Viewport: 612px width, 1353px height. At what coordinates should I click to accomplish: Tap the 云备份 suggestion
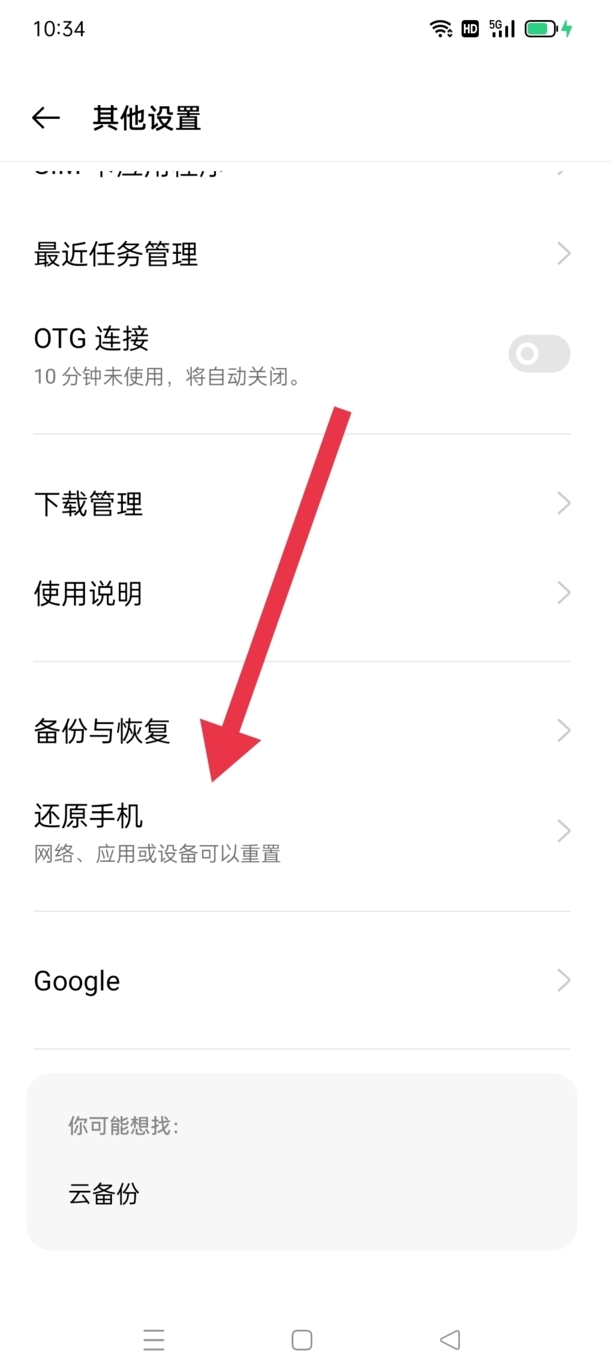(104, 1193)
